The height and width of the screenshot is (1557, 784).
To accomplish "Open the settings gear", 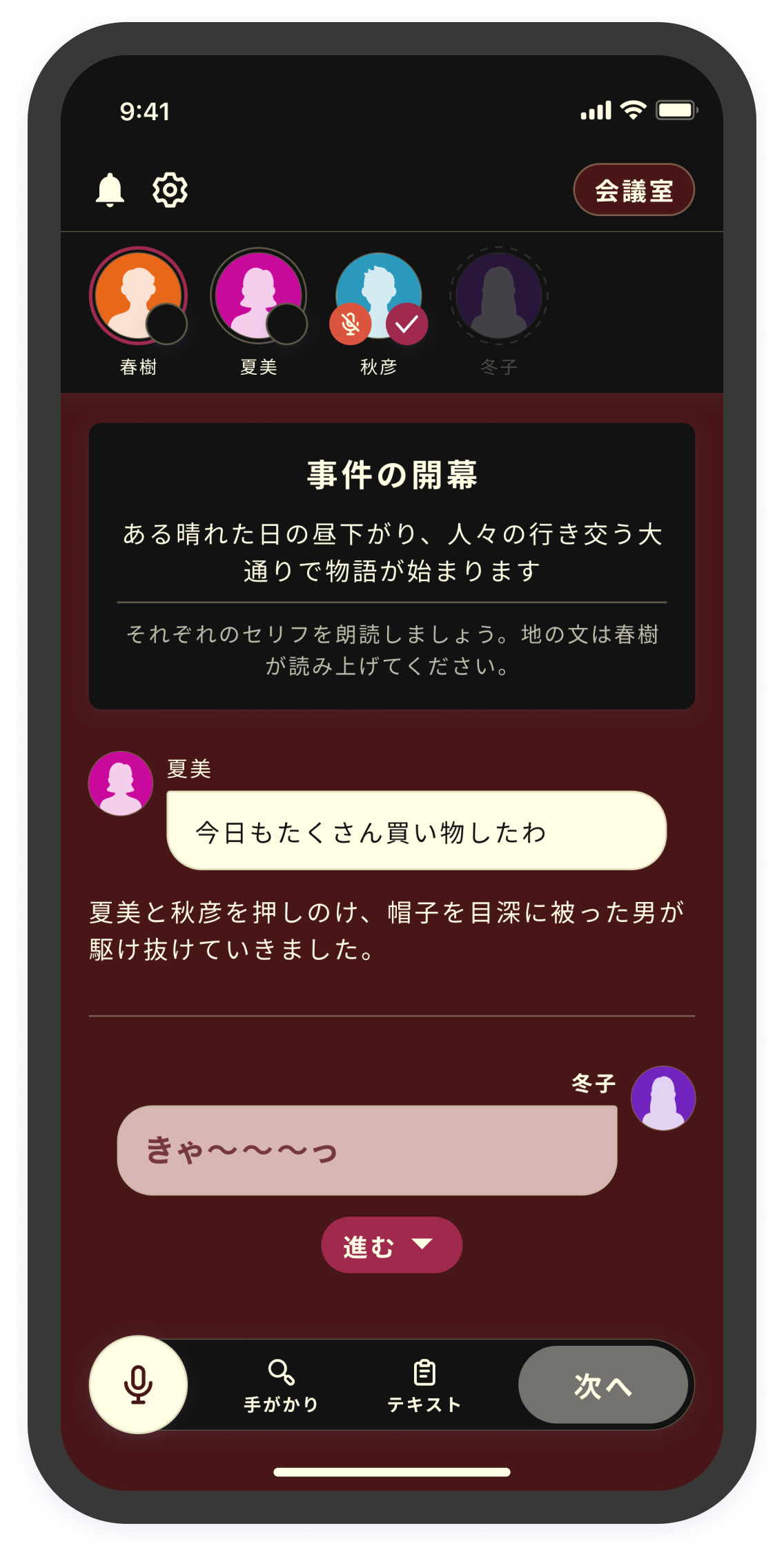I will pyautogui.click(x=170, y=190).
